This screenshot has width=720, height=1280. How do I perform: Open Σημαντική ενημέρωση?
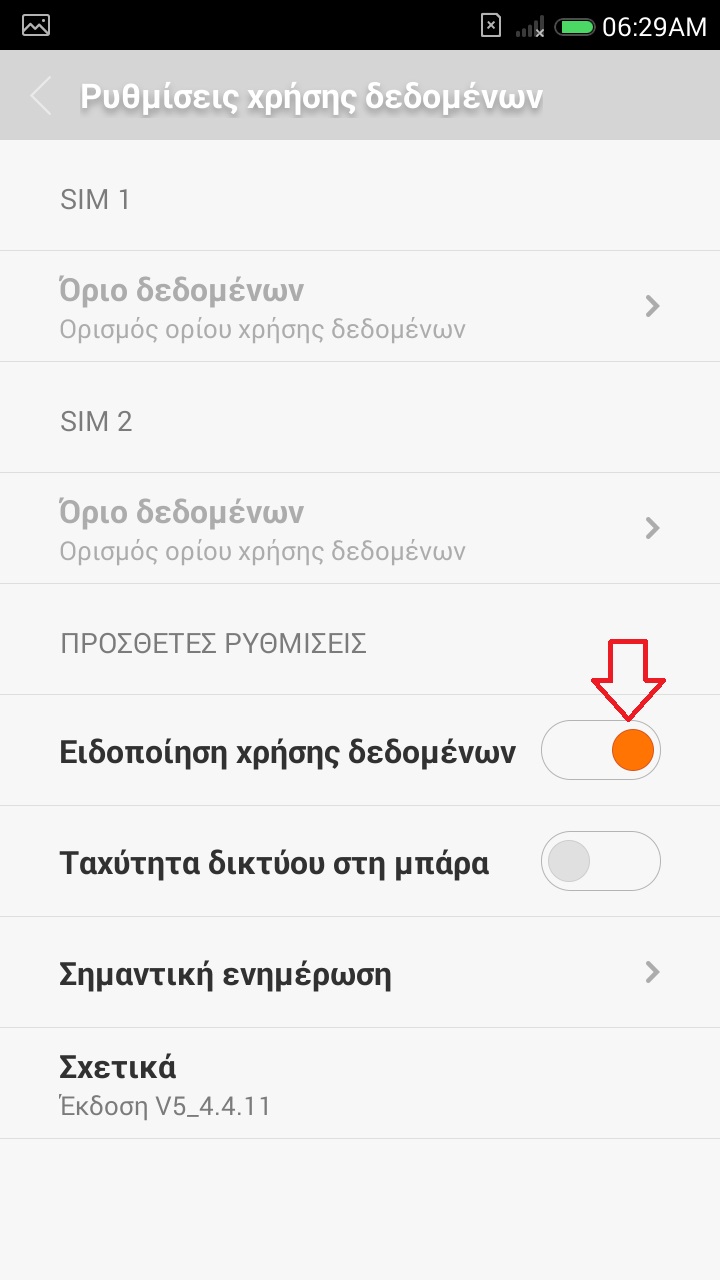(360, 972)
